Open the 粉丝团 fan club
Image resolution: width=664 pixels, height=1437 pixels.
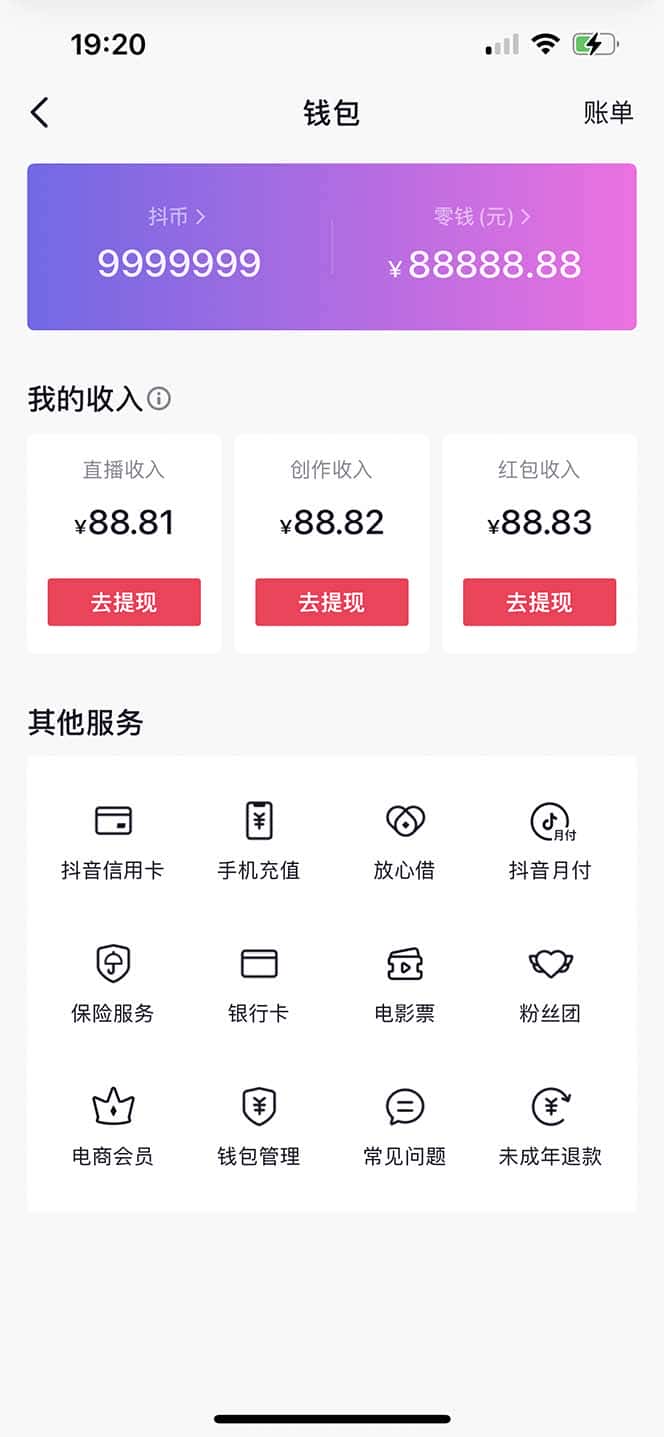550,984
